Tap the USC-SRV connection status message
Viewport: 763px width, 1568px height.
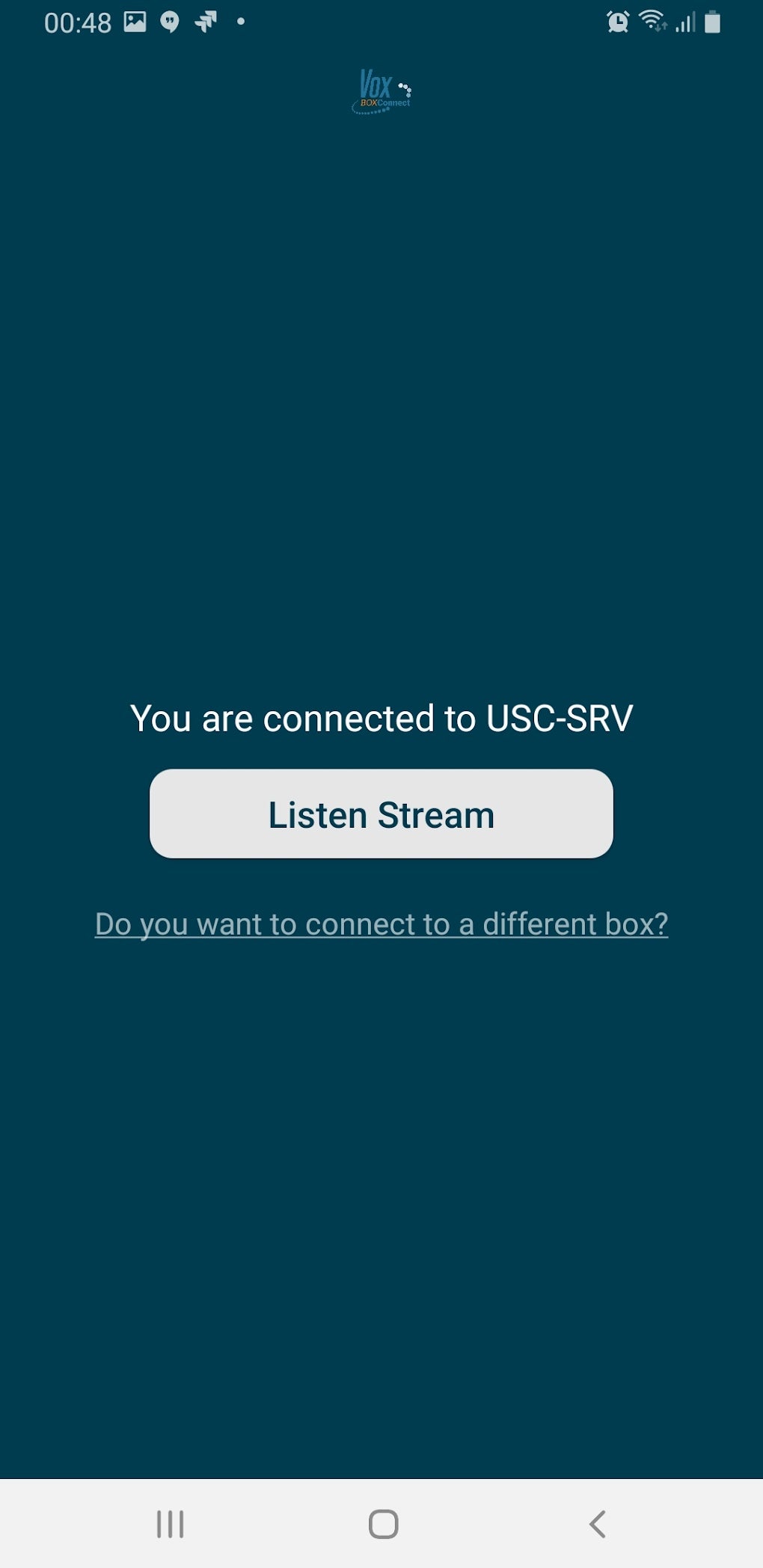click(x=381, y=717)
